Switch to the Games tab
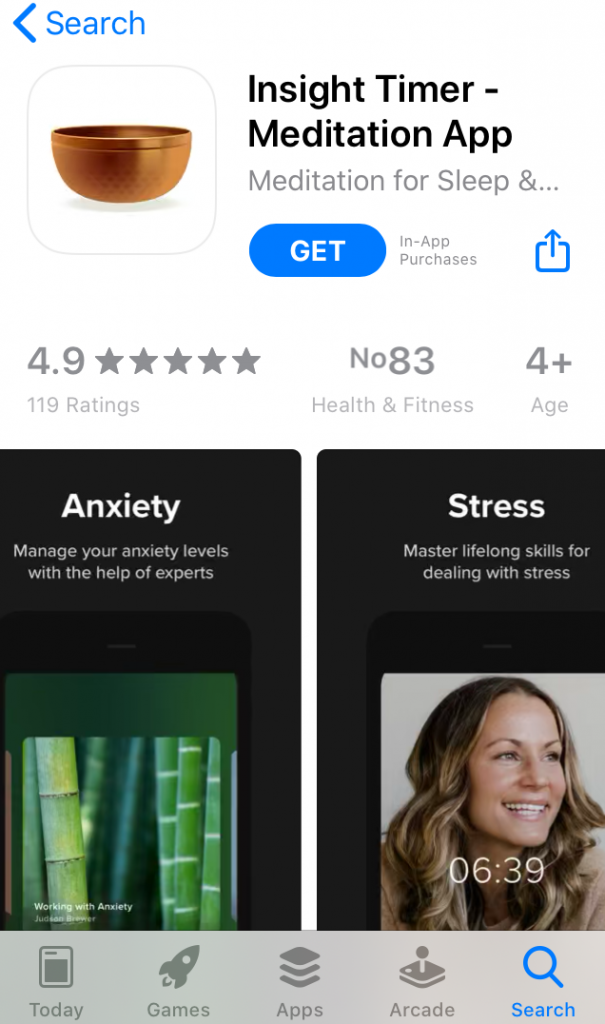 point(178,981)
